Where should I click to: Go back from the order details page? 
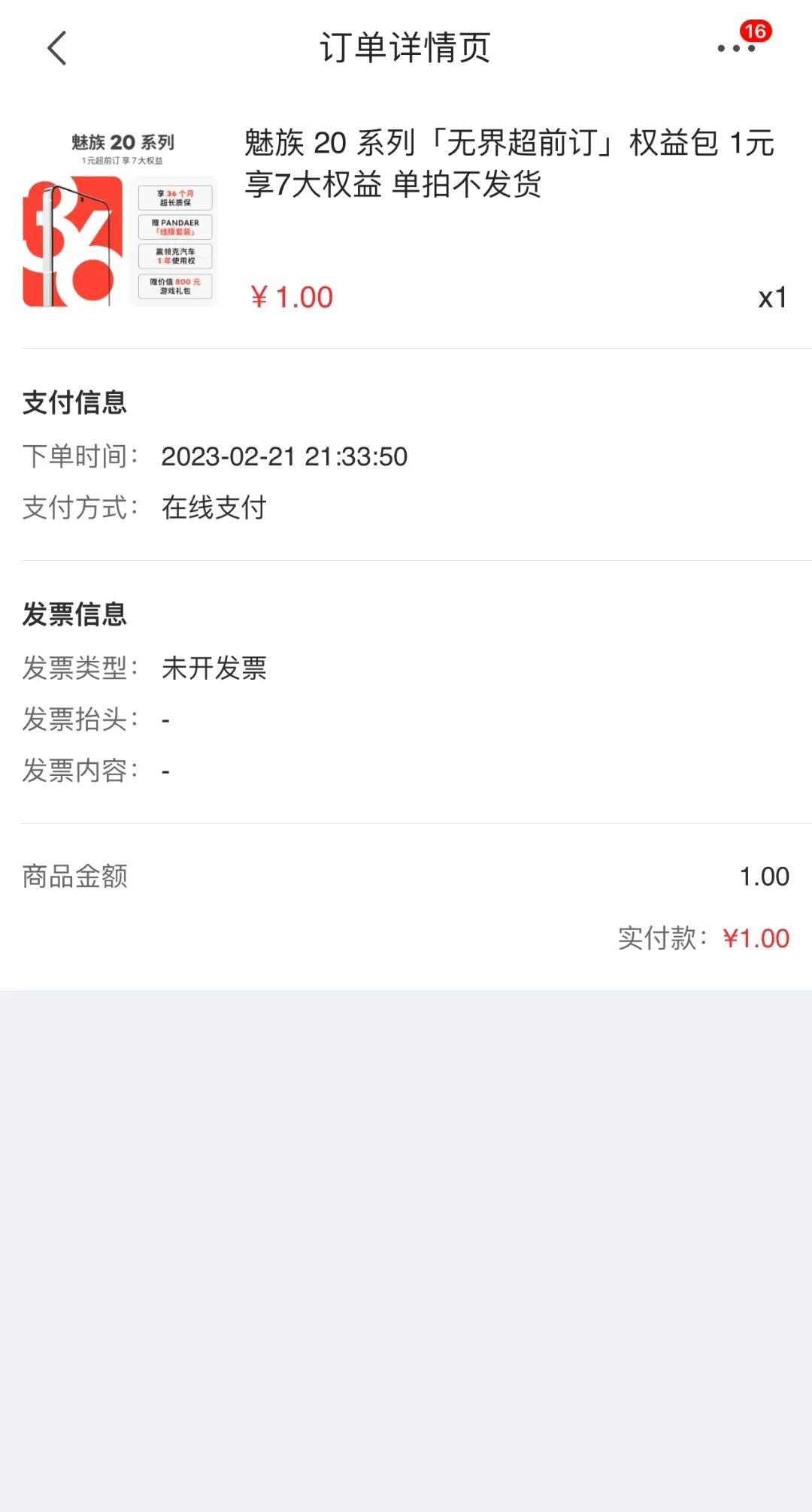(x=57, y=48)
